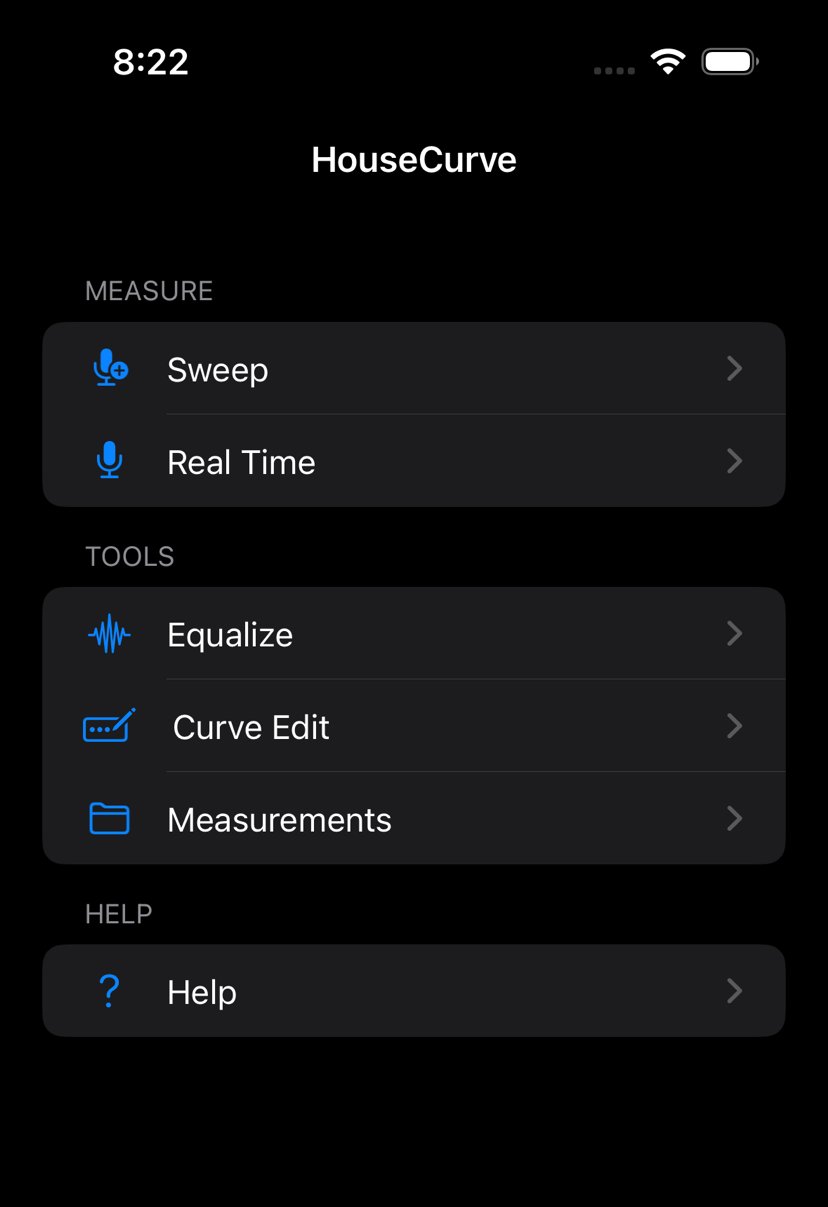Open the Measurements folder icon

[109, 818]
